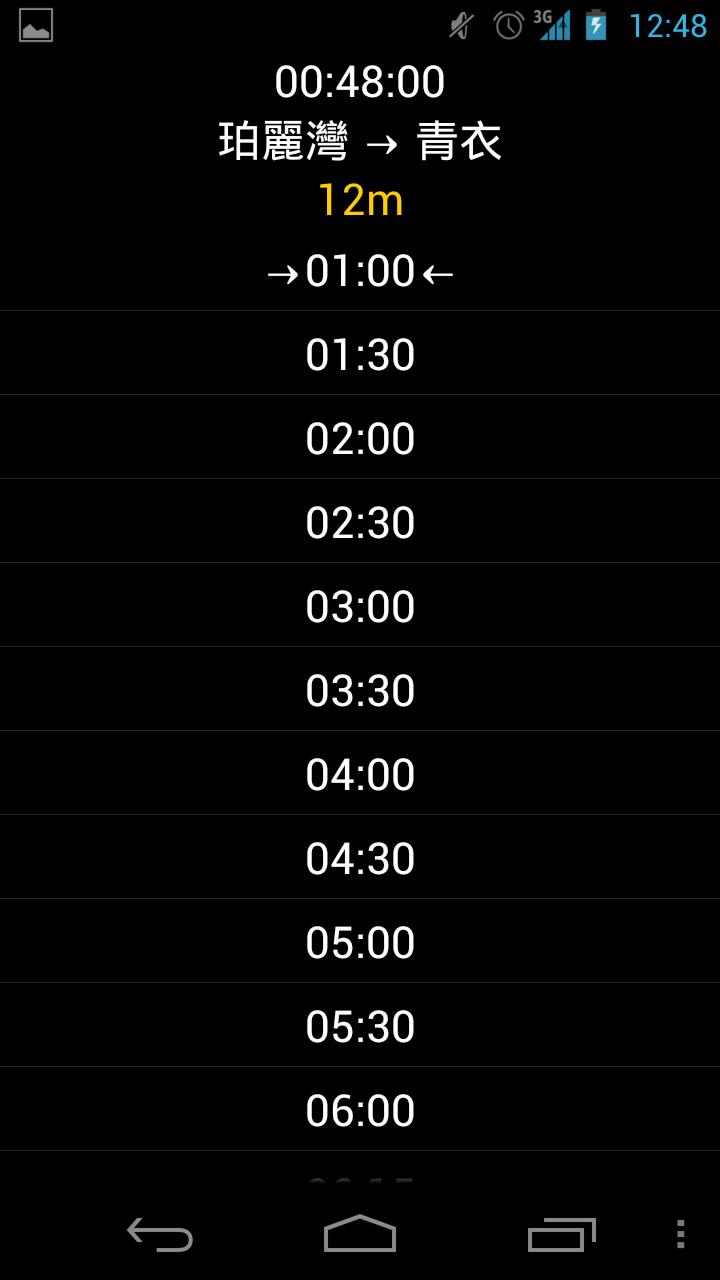
Task: Tap the 04:00 timetable row
Action: point(360,775)
